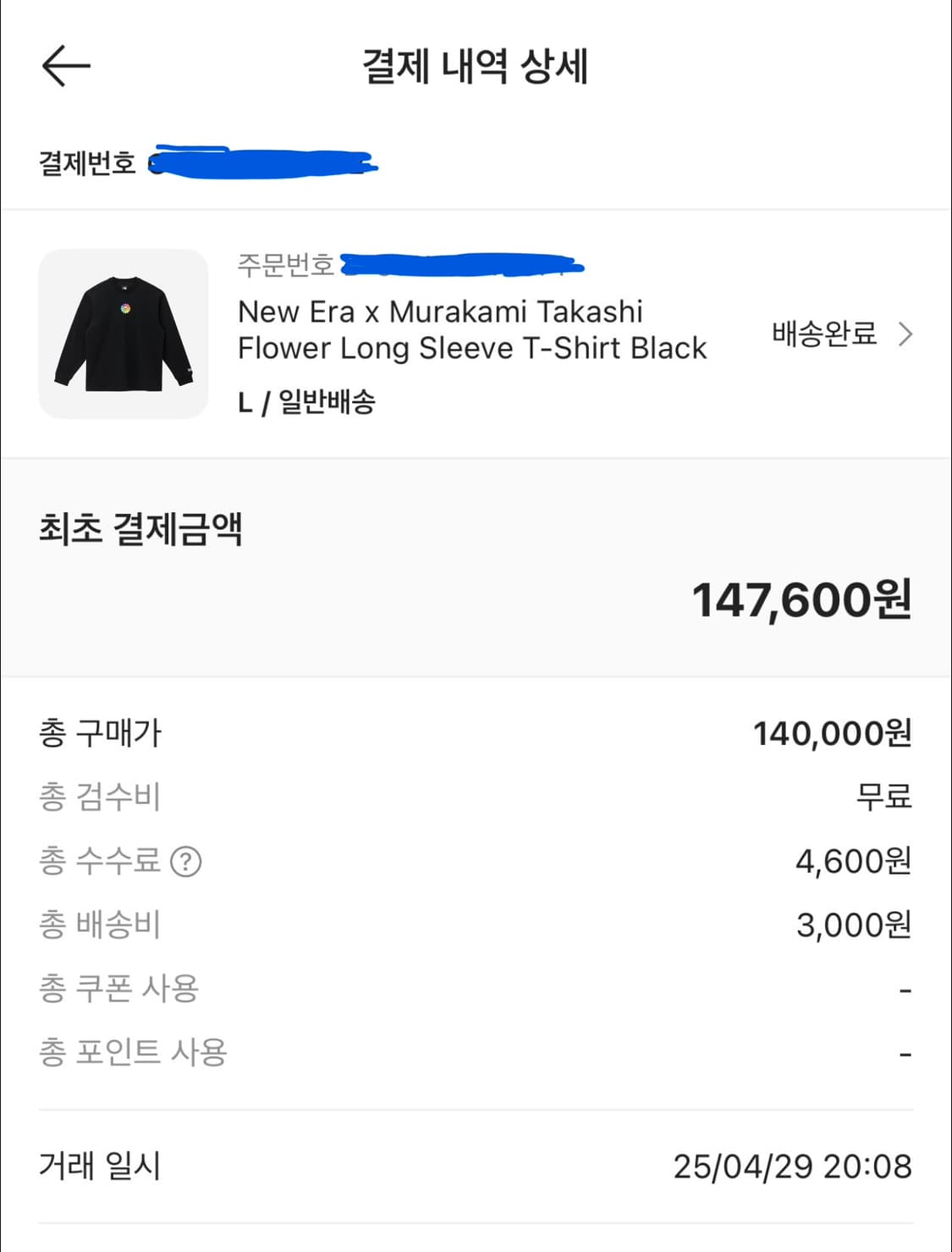
Task: Tap the 총 배송비 3,000원 row
Action: tap(476, 924)
